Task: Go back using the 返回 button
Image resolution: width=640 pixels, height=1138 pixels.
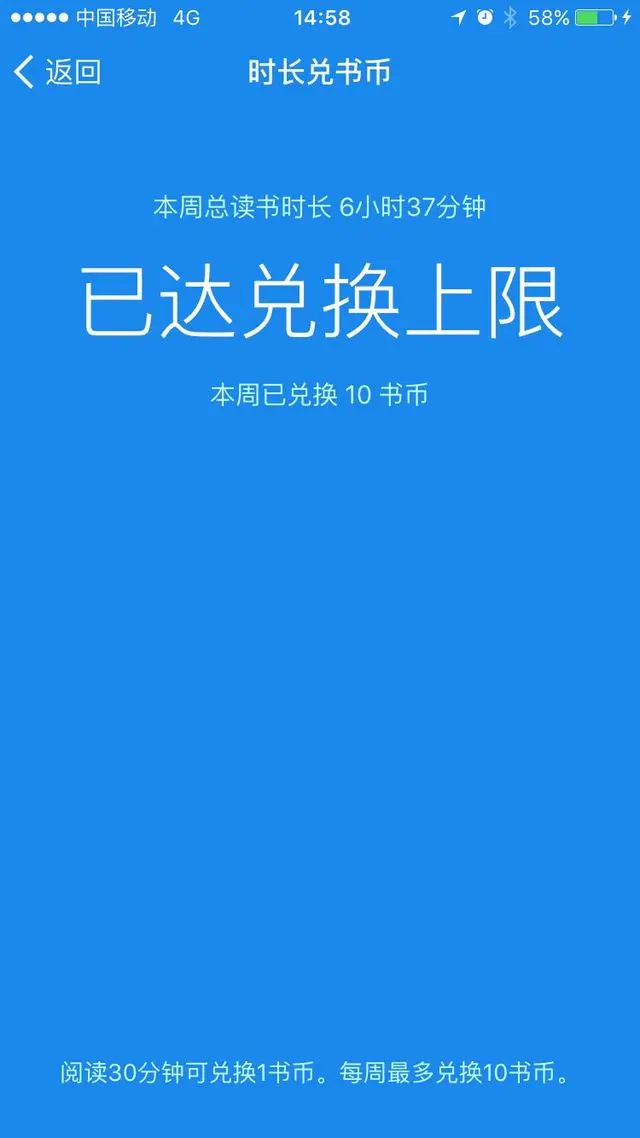Action: [57, 73]
